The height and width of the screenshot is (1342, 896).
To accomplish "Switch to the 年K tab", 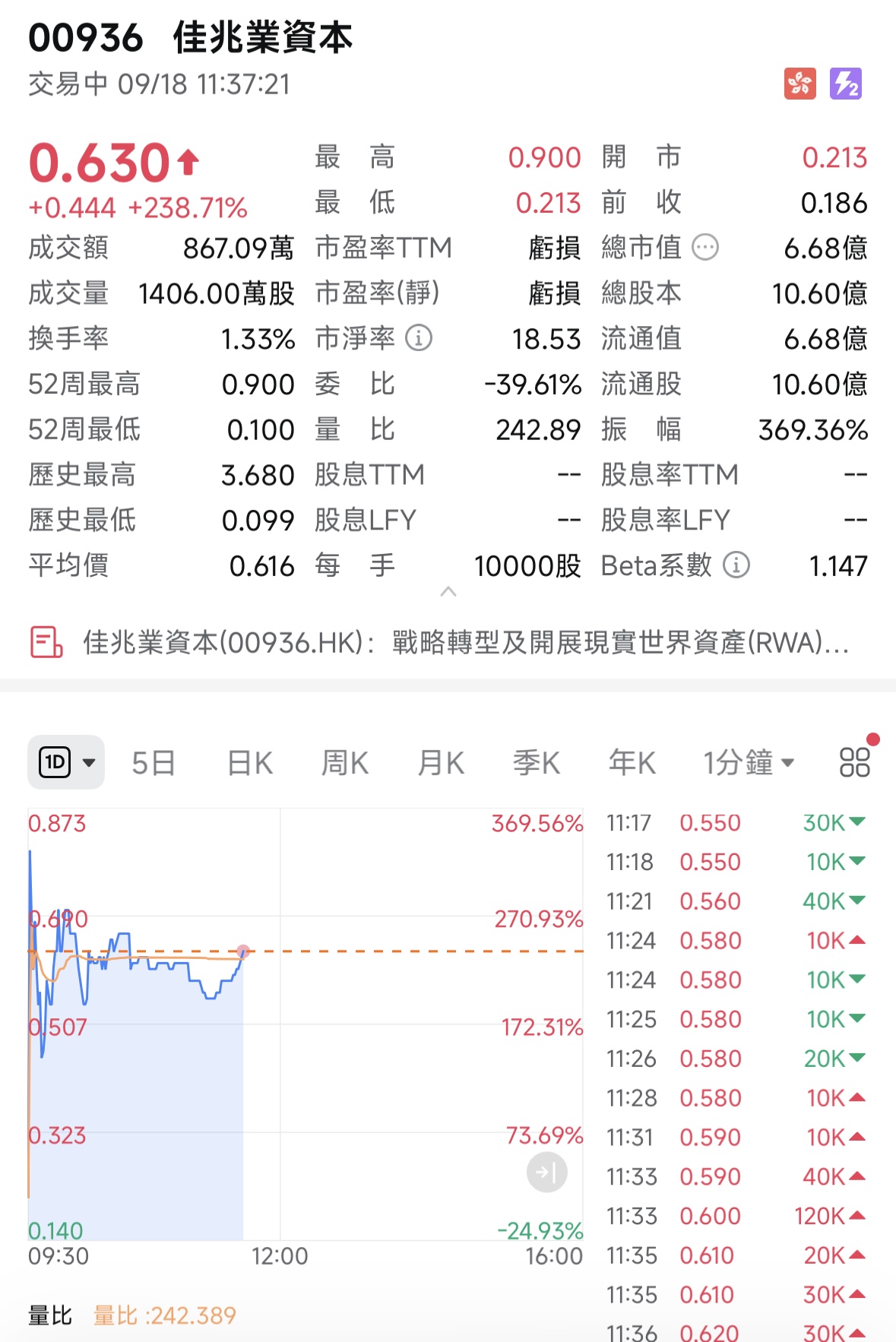I will click(630, 762).
